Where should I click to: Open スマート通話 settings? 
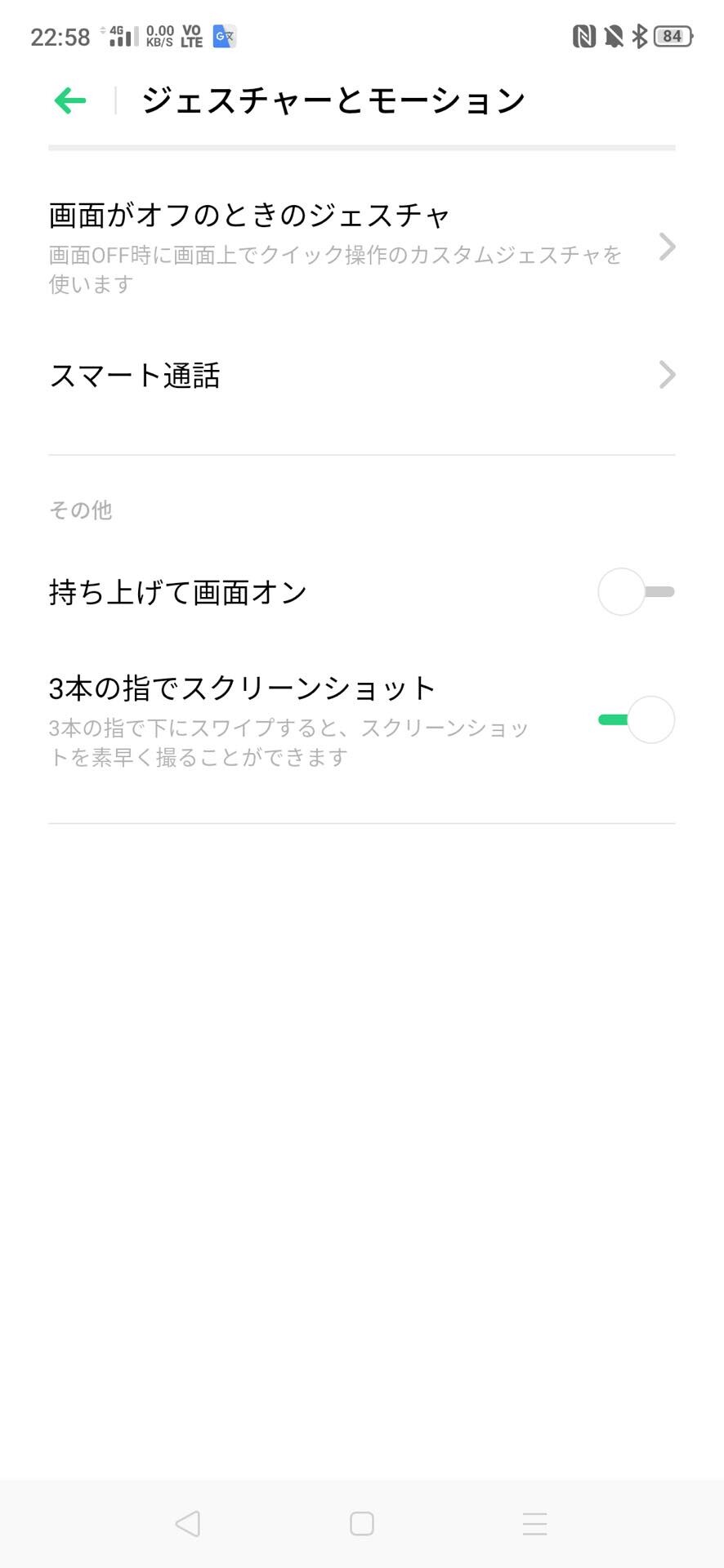(x=362, y=375)
